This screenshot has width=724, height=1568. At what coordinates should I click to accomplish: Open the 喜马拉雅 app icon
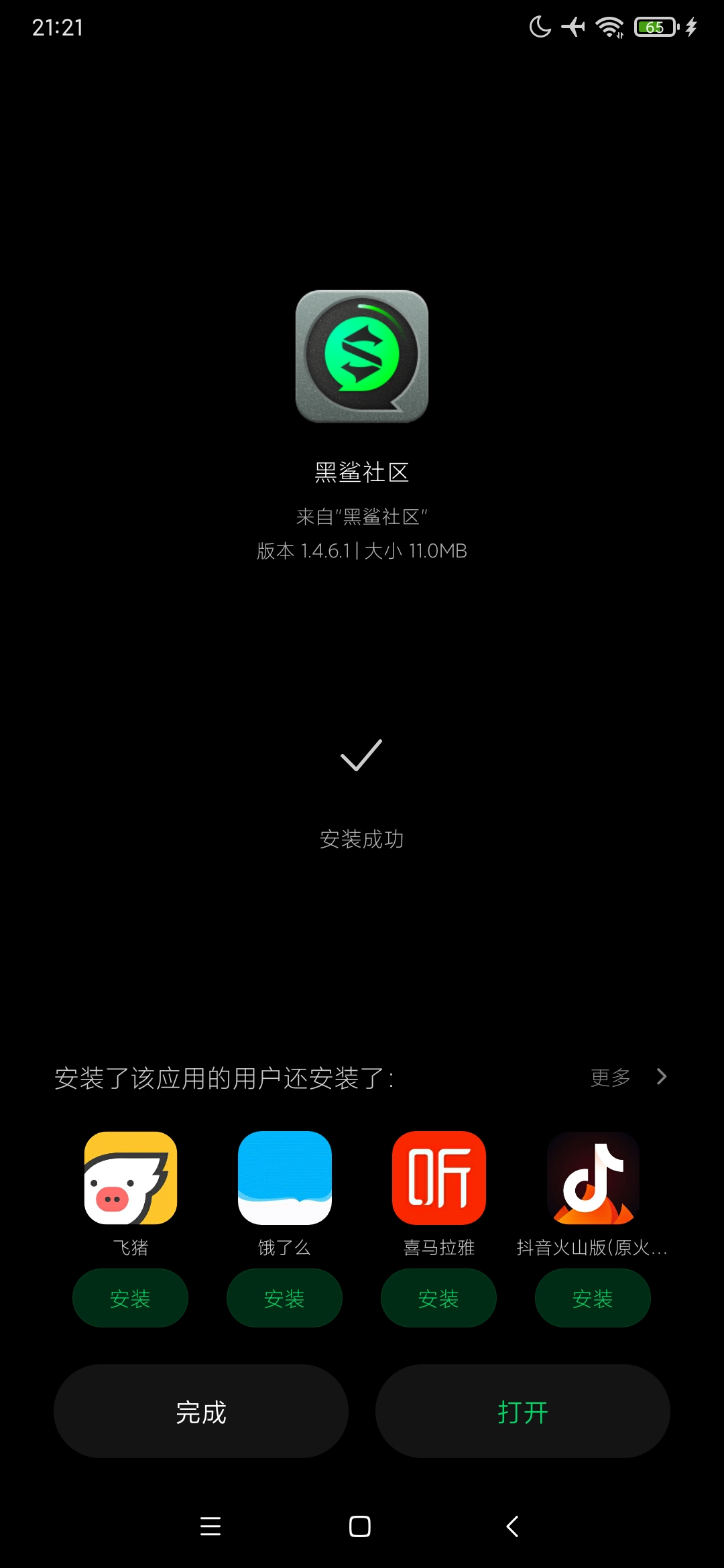(439, 1178)
